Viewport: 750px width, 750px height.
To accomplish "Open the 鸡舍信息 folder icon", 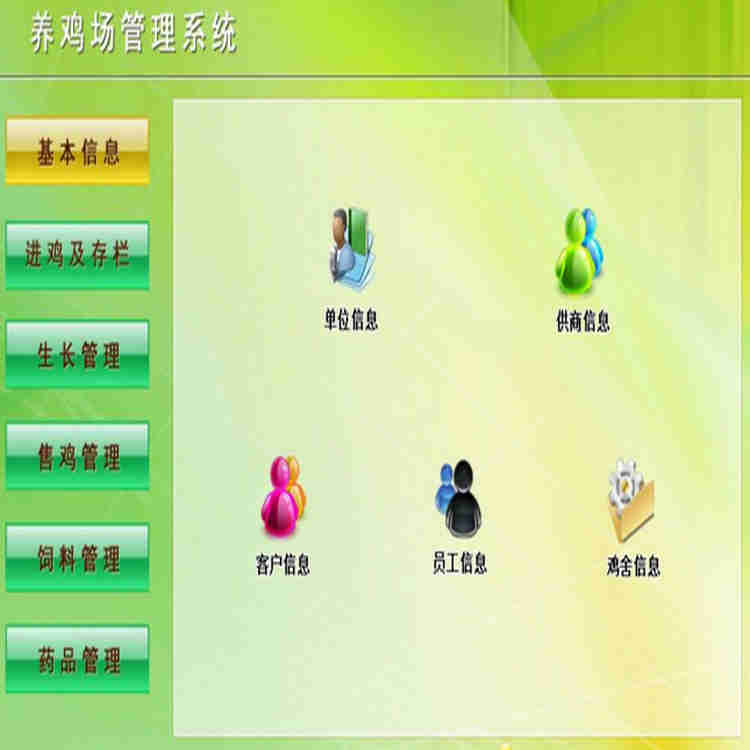I will tap(632, 497).
